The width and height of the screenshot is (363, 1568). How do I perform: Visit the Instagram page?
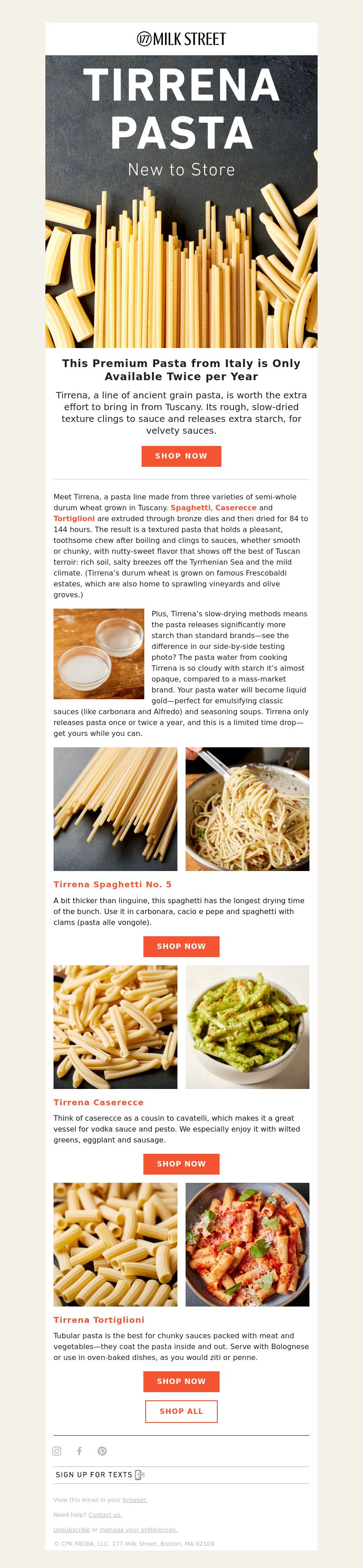point(57,1451)
